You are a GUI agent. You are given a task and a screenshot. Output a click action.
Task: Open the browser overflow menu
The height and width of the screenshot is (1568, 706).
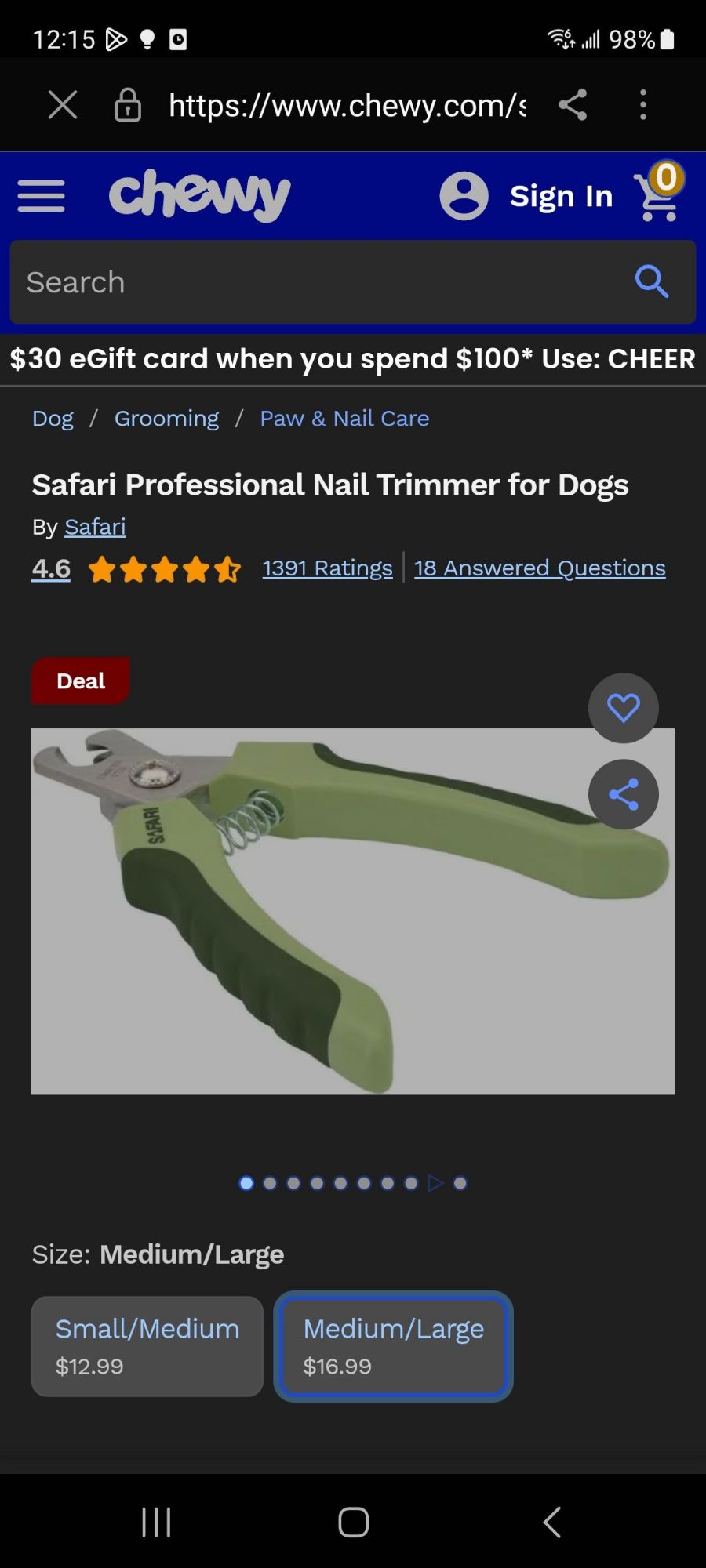643,104
